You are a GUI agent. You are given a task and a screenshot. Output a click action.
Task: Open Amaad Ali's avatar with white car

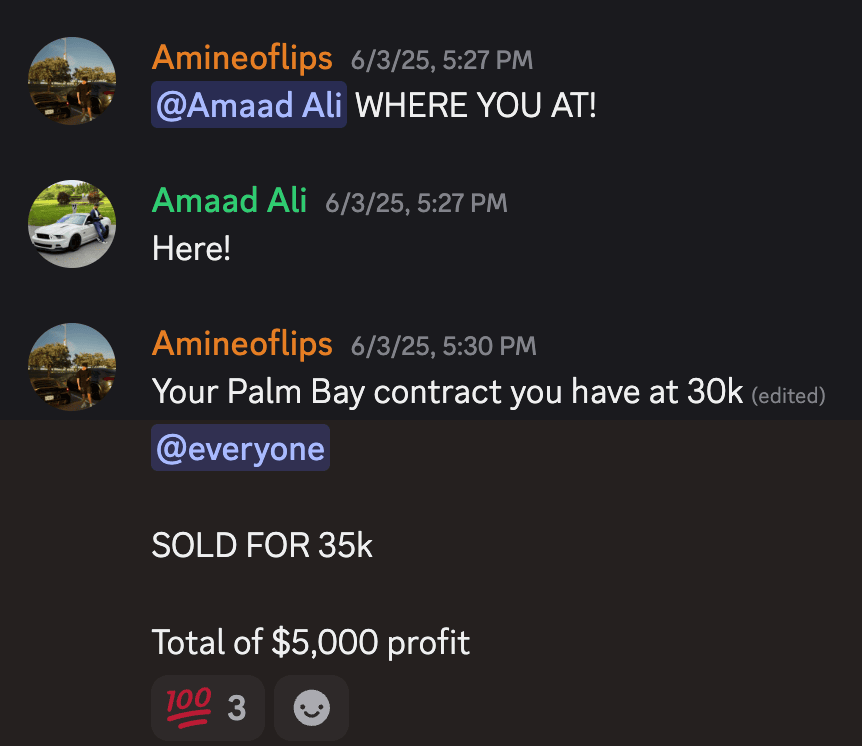[x=72, y=224]
